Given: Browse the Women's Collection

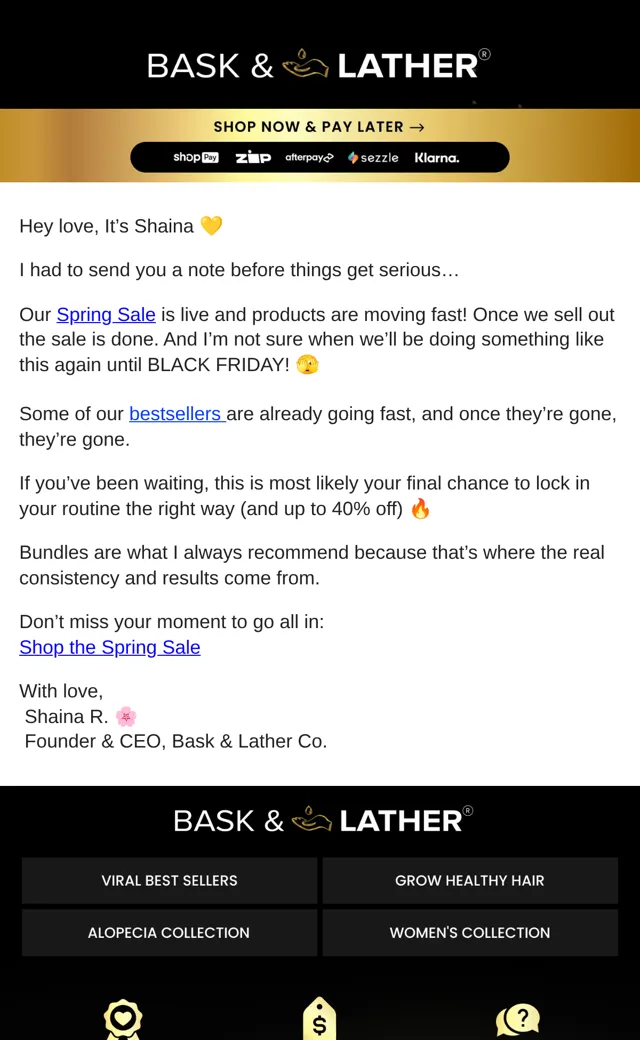Looking at the screenshot, I should coord(470,933).
